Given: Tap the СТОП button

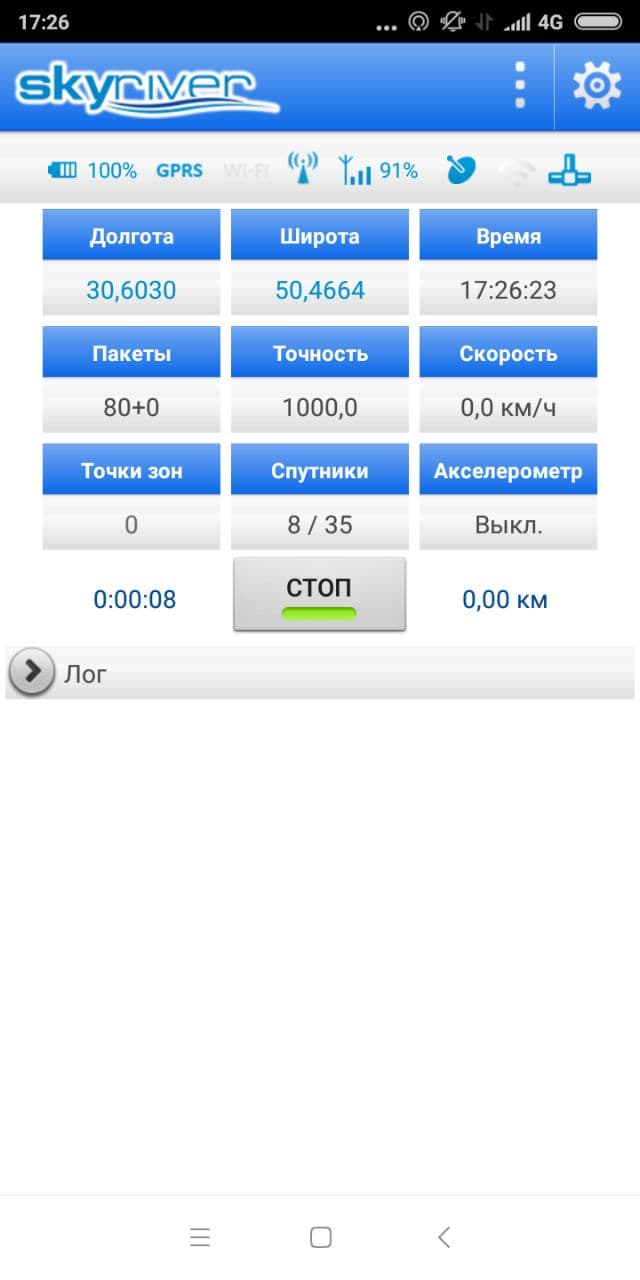Looking at the screenshot, I should point(319,594).
